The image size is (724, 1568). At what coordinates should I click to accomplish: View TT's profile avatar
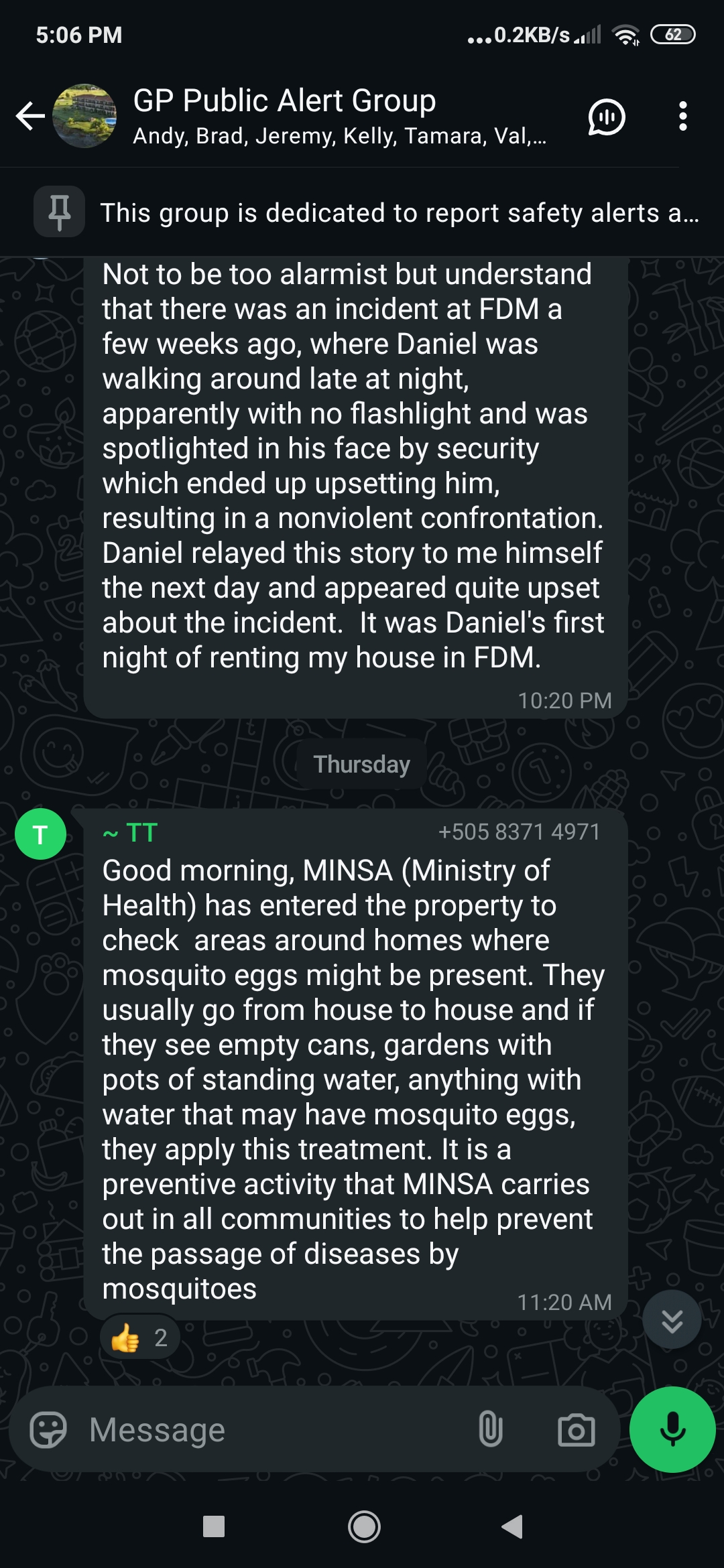[x=40, y=834]
